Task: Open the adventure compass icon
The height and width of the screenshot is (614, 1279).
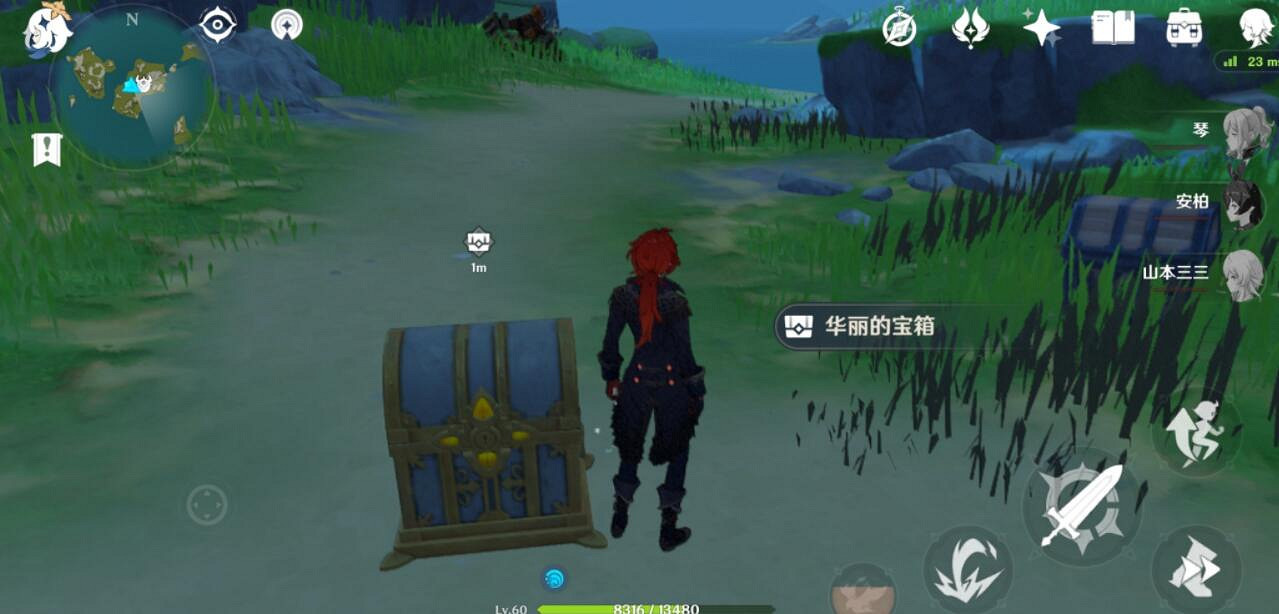Action: (899, 29)
